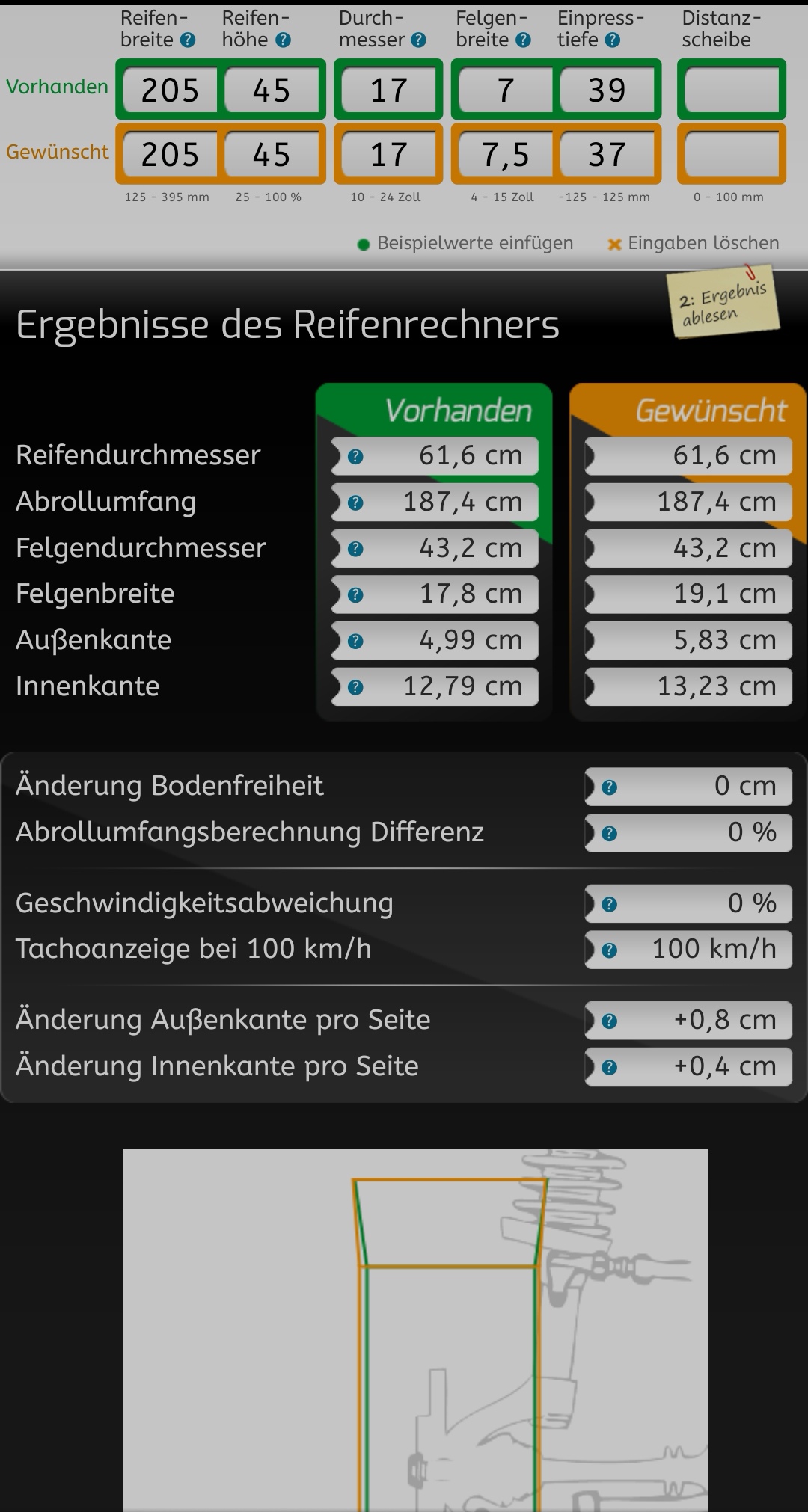Image resolution: width=808 pixels, height=1512 pixels.
Task: Edit the Vorhanden Reifenbreite field
Action: click(170, 90)
